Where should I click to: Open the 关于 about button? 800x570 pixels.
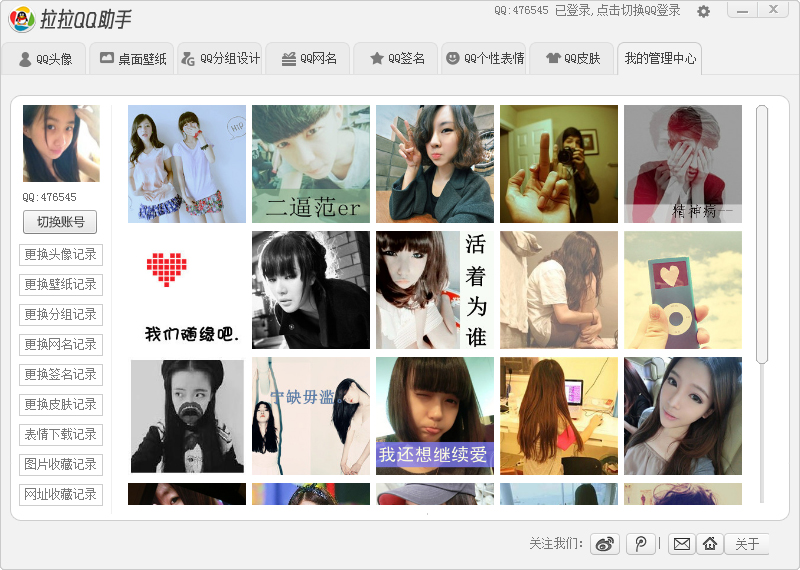tap(747, 544)
